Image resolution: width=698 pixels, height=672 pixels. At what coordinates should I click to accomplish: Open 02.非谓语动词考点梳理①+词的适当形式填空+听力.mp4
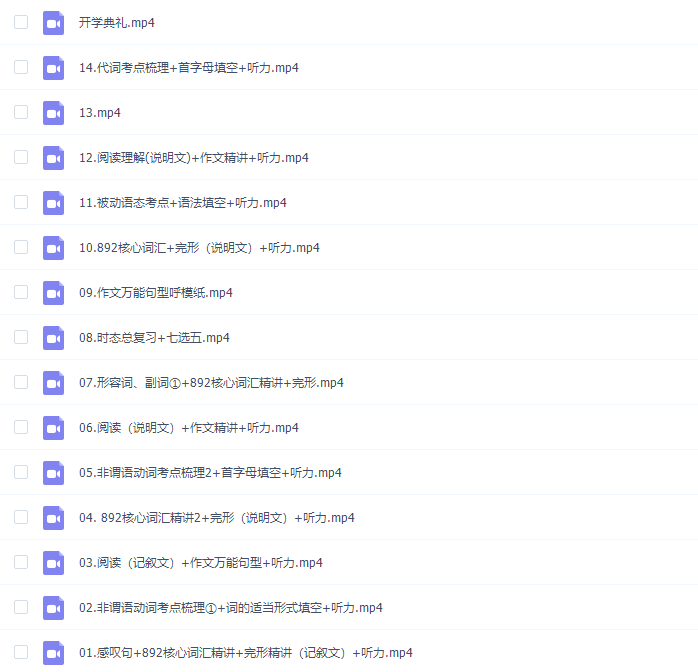point(230,607)
